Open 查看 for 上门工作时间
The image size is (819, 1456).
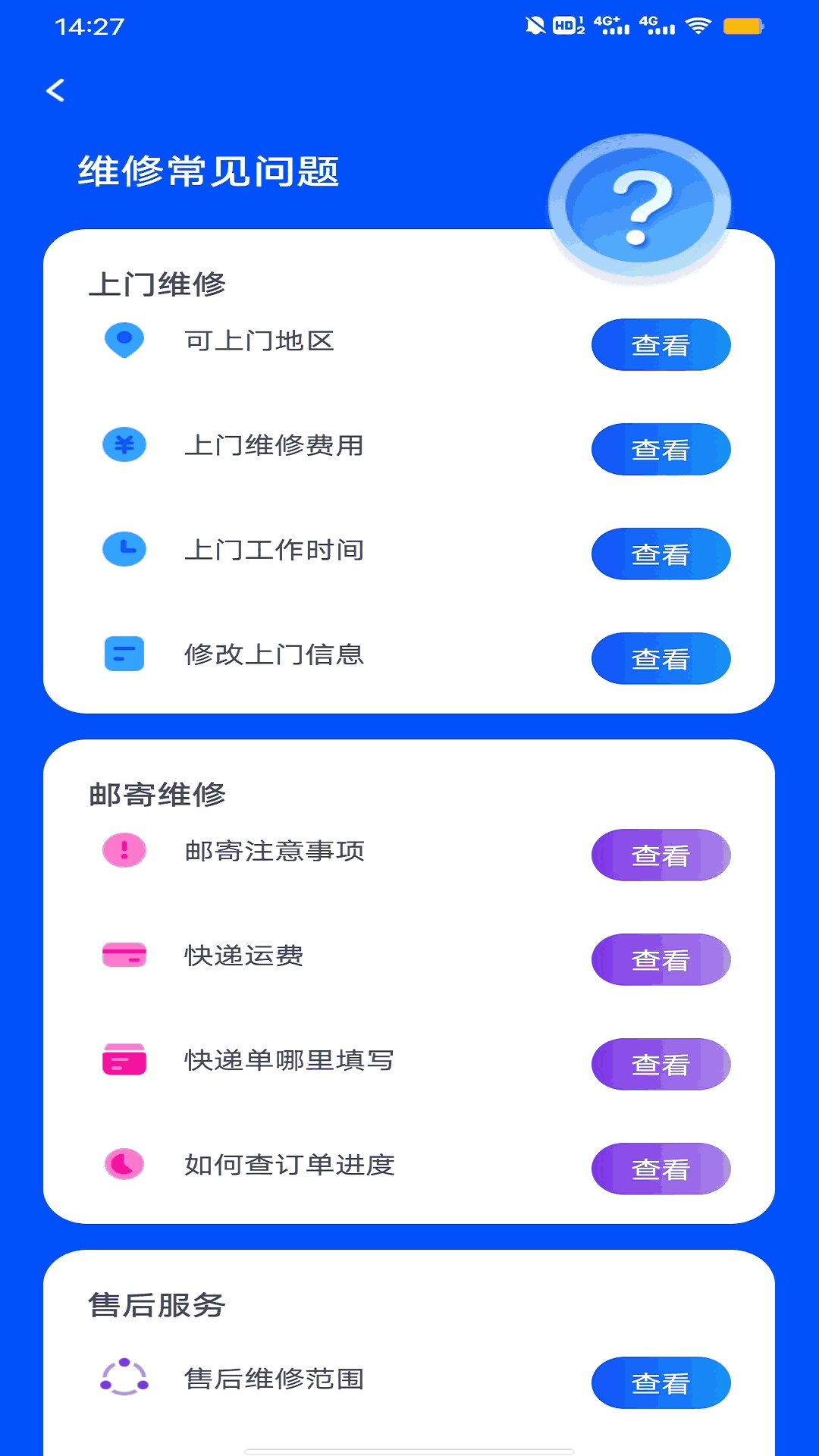(661, 554)
